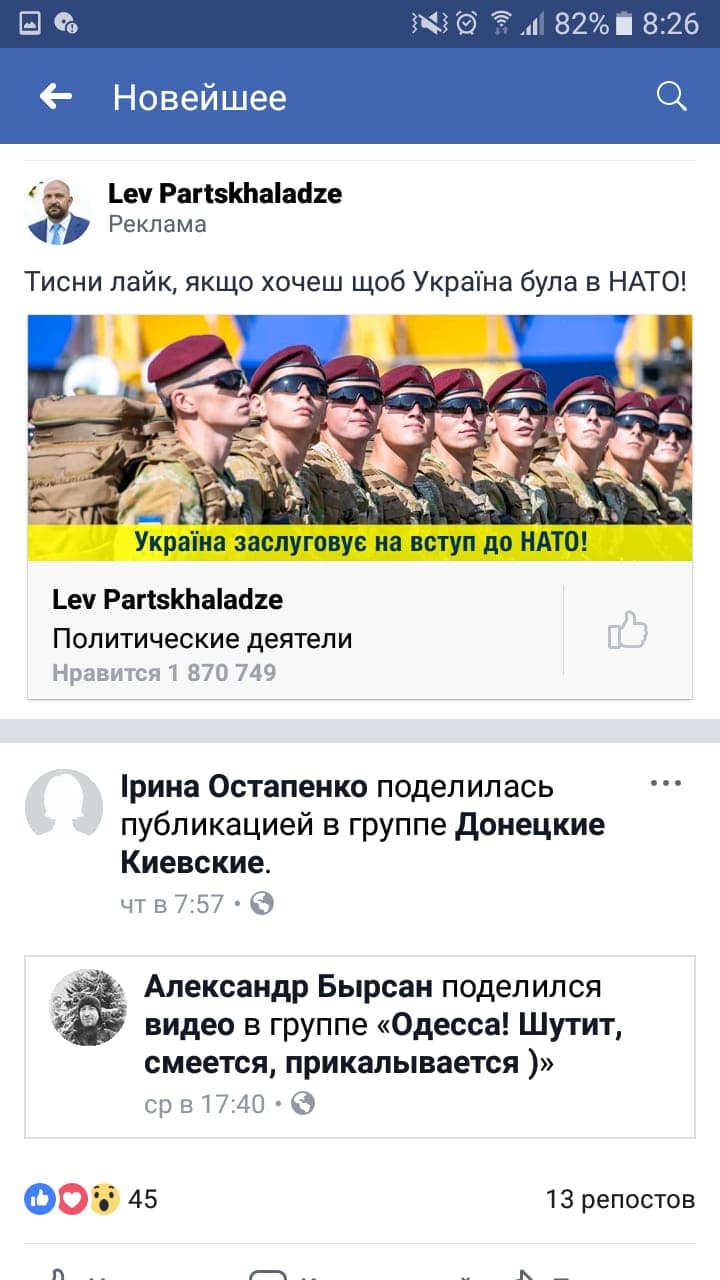Open the three-dot options menu on Остапенко's post
720x1280 pixels.
(x=665, y=783)
